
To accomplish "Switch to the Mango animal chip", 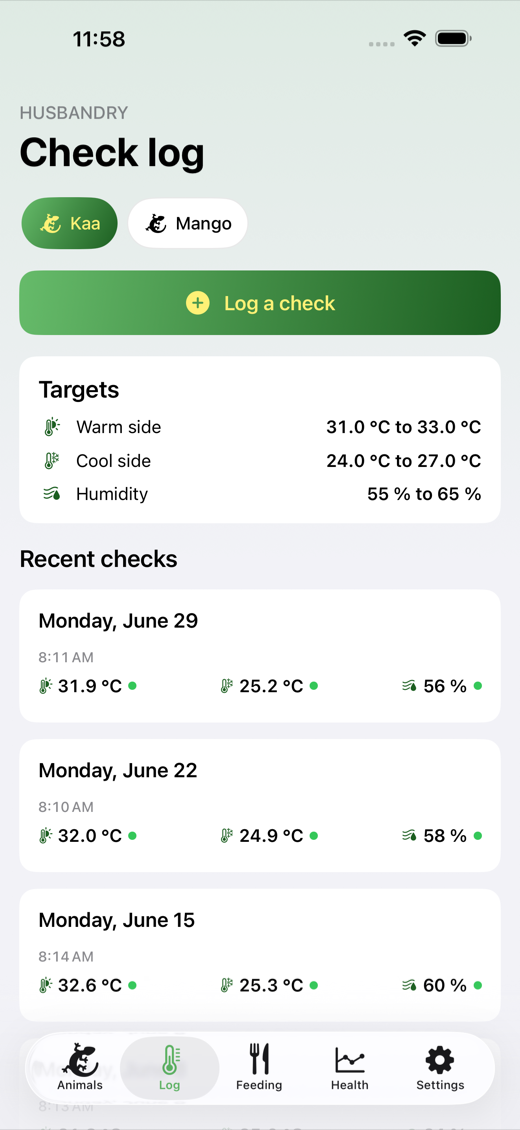I will (188, 223).
